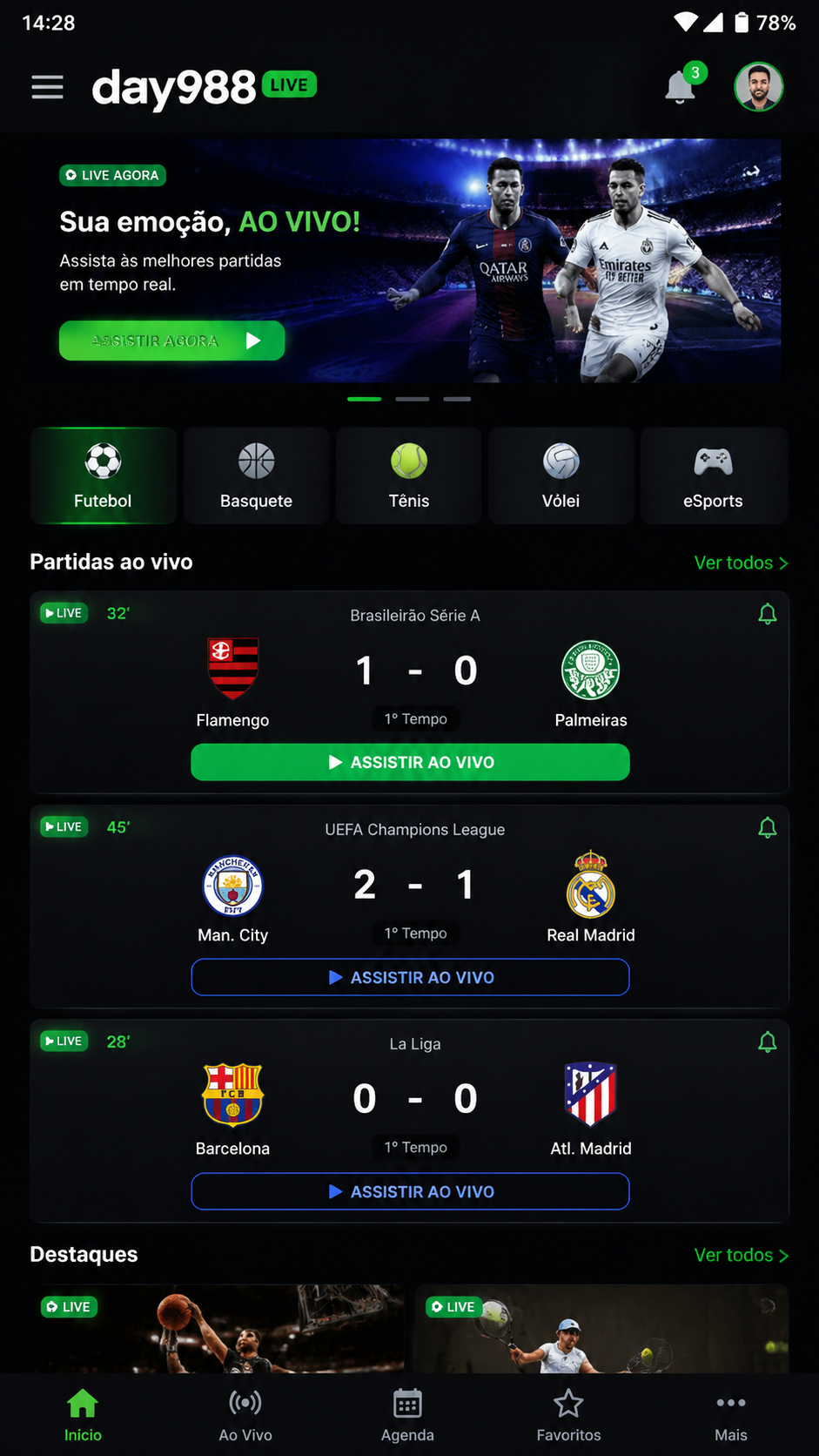Open the notifications bell
This screenshot has height=1456, width=819.
681,87
